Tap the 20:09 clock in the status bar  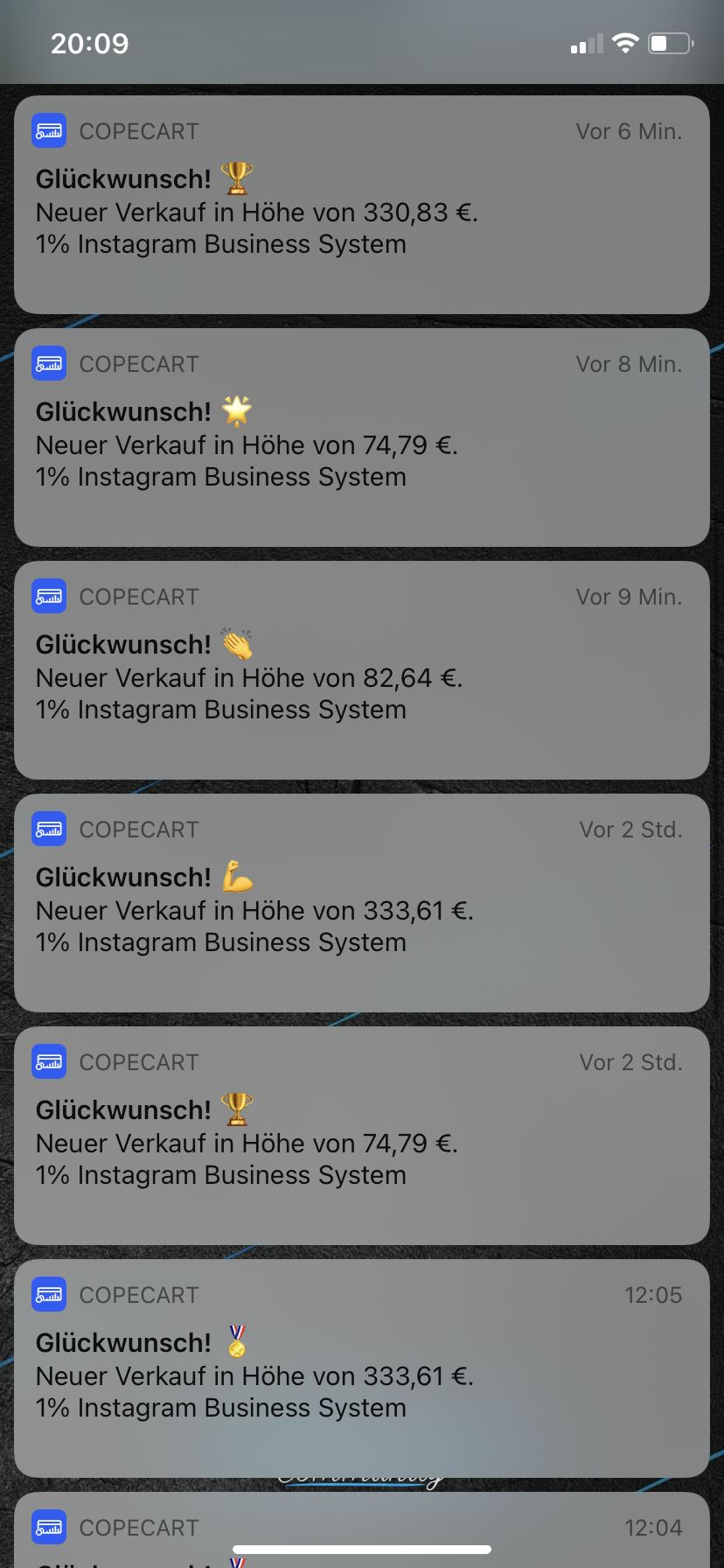pyautogui.click(x=90, y=42)
